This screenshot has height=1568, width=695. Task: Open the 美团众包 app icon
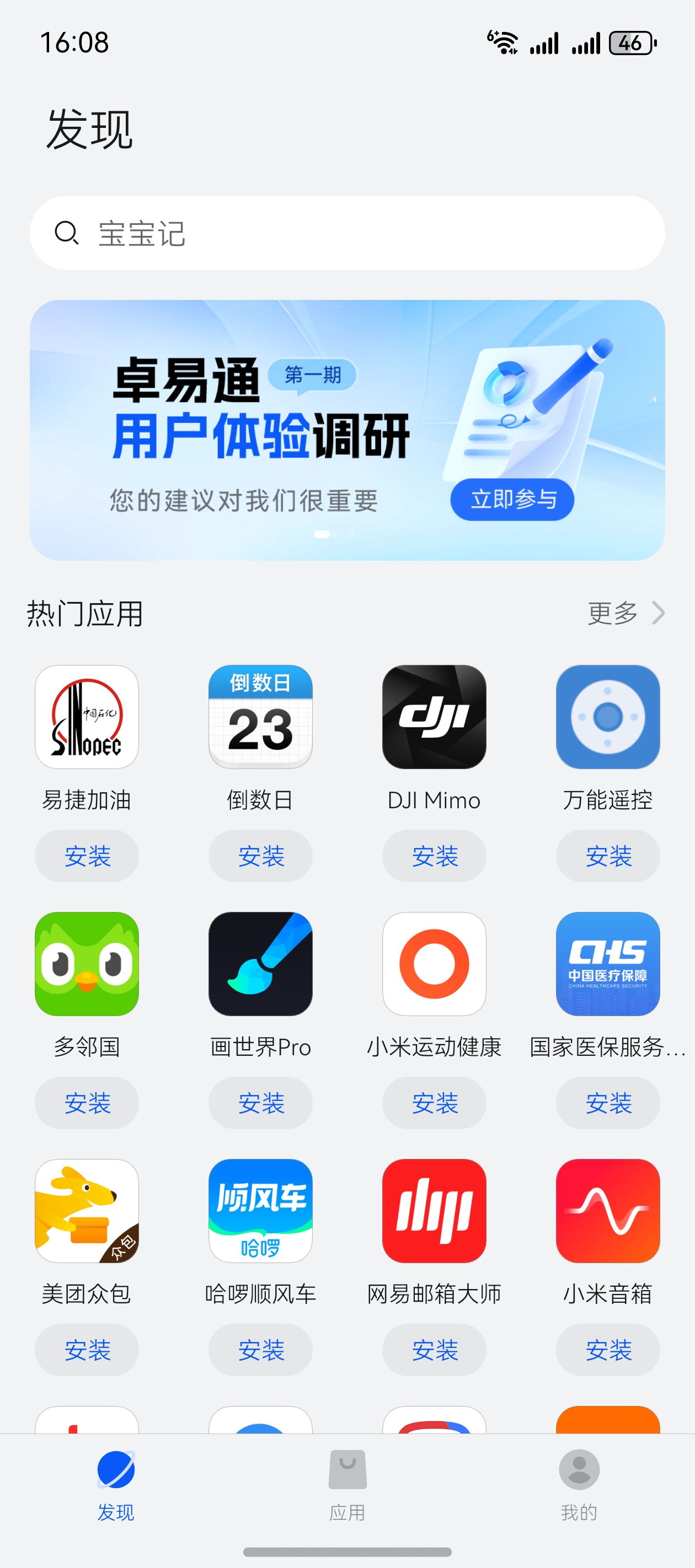[87, 1211]
